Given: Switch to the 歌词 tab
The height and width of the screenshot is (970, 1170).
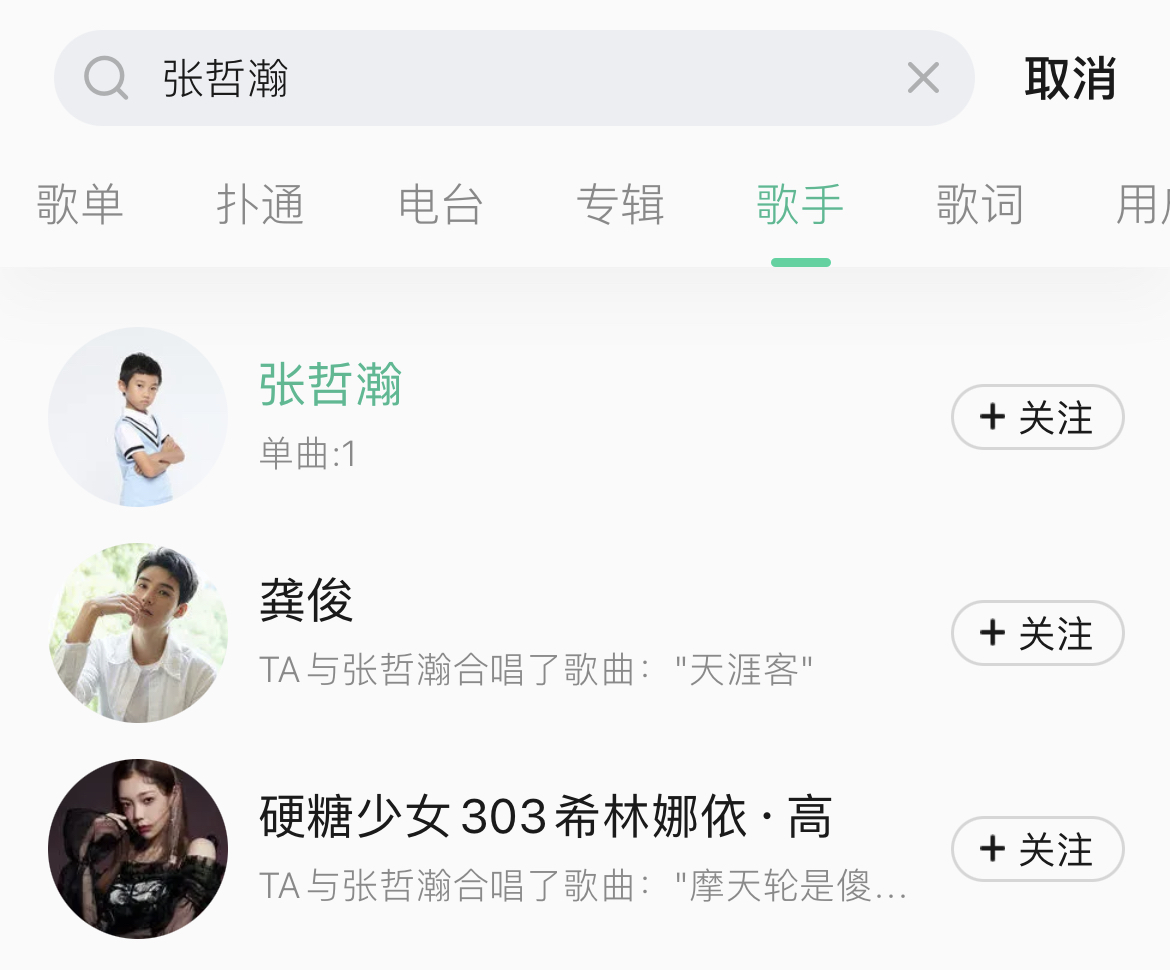Looking at the screenshot, I should click(980, 204).
